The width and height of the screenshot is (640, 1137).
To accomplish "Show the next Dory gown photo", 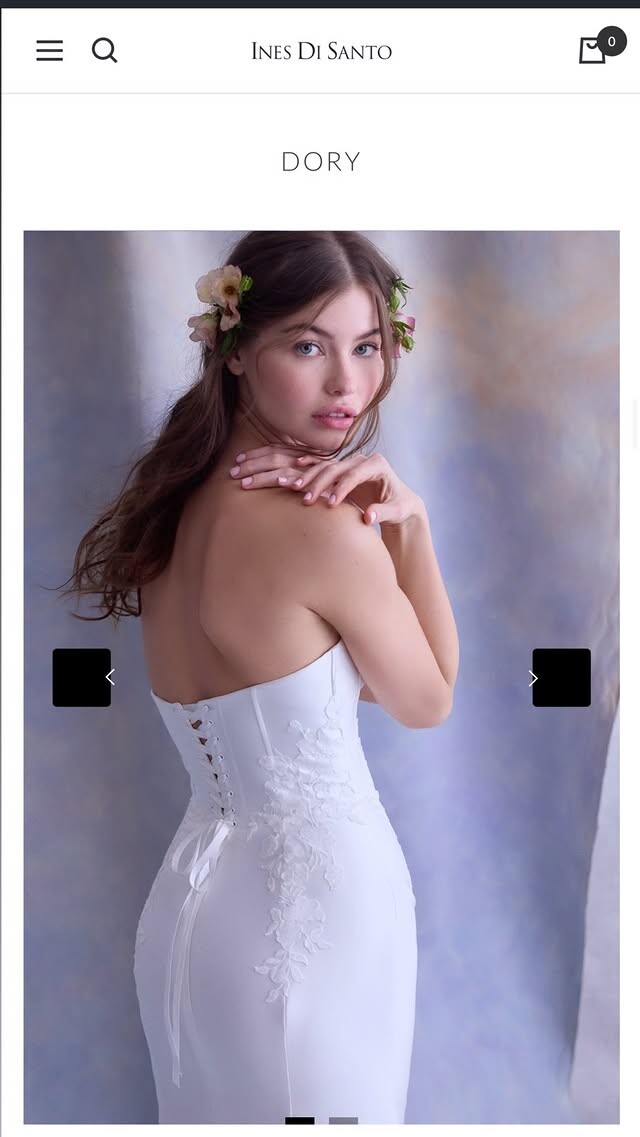I will click(x=561, y=678).
